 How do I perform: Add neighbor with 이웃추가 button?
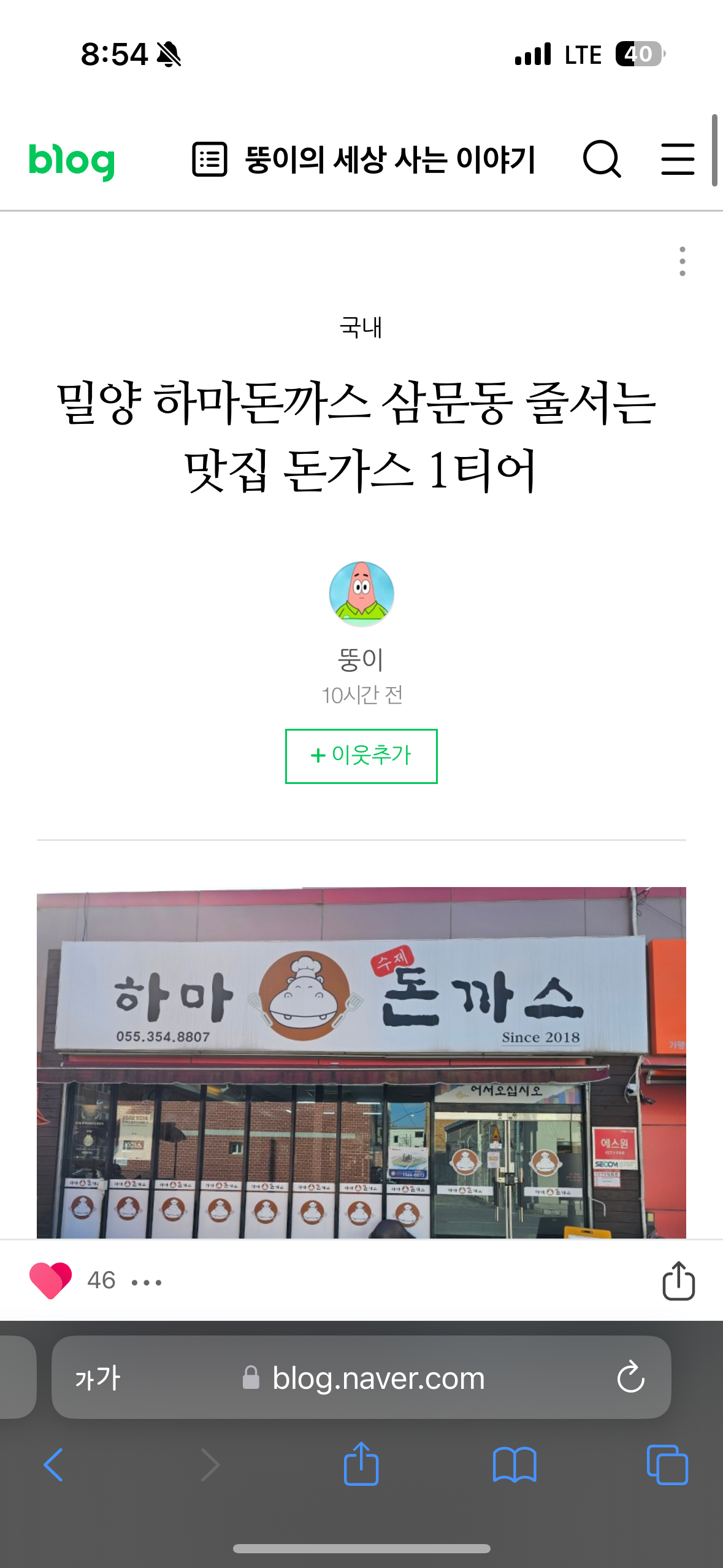pyautogui.click(x=361, y=756)
